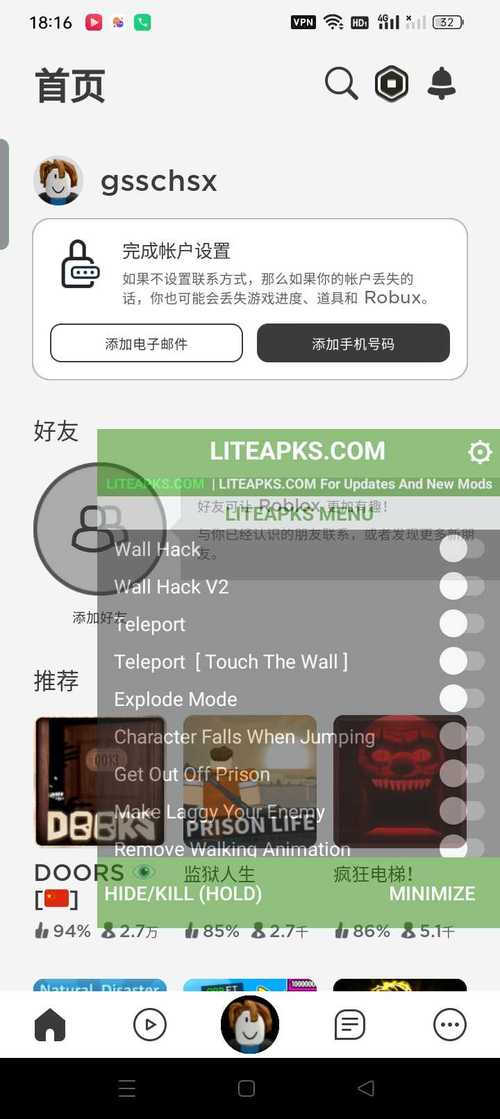Tap the HIDE/KILL (HOLD) button
This screenshot has height=1119, width=500.
click(x=183, y=893)
